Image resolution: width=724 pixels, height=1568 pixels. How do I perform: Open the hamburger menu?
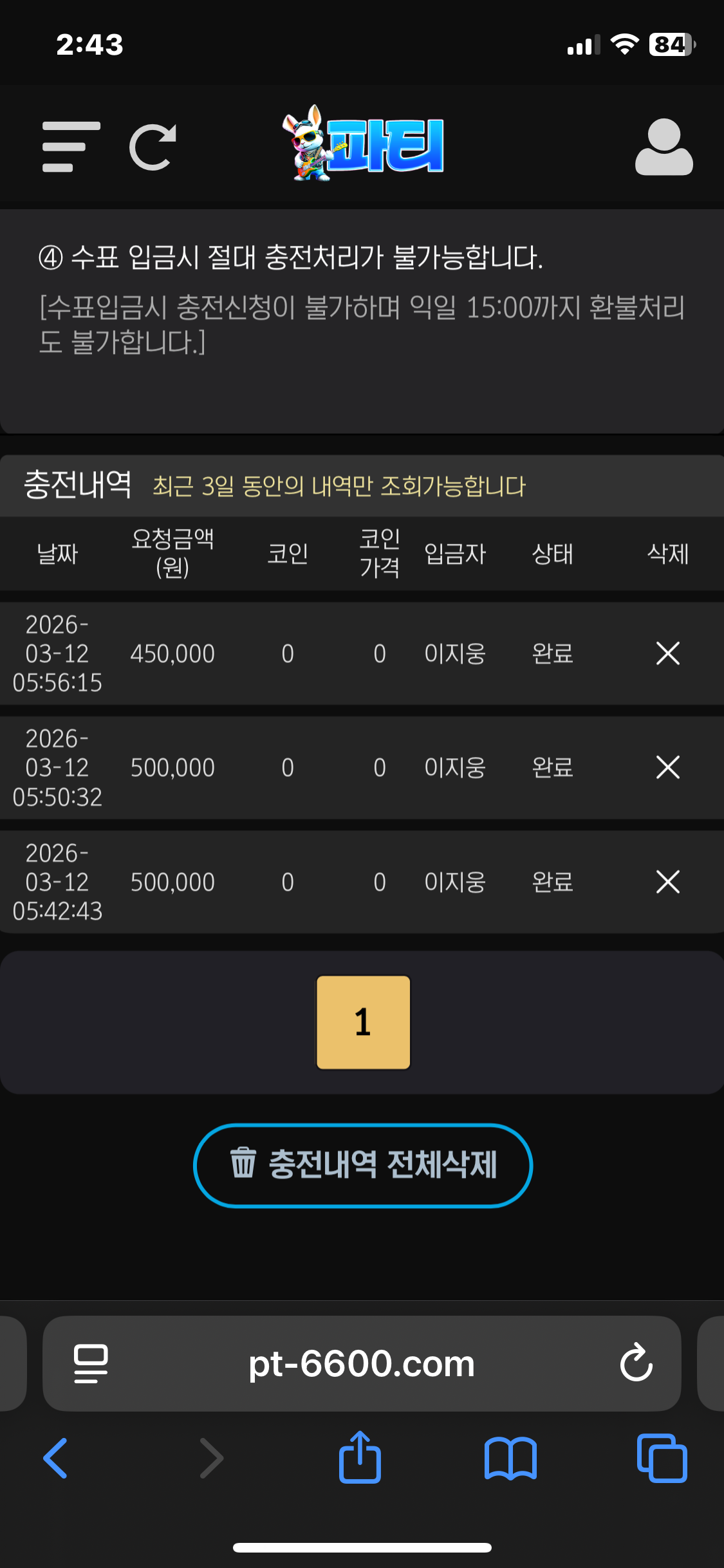tap(71, 147)
